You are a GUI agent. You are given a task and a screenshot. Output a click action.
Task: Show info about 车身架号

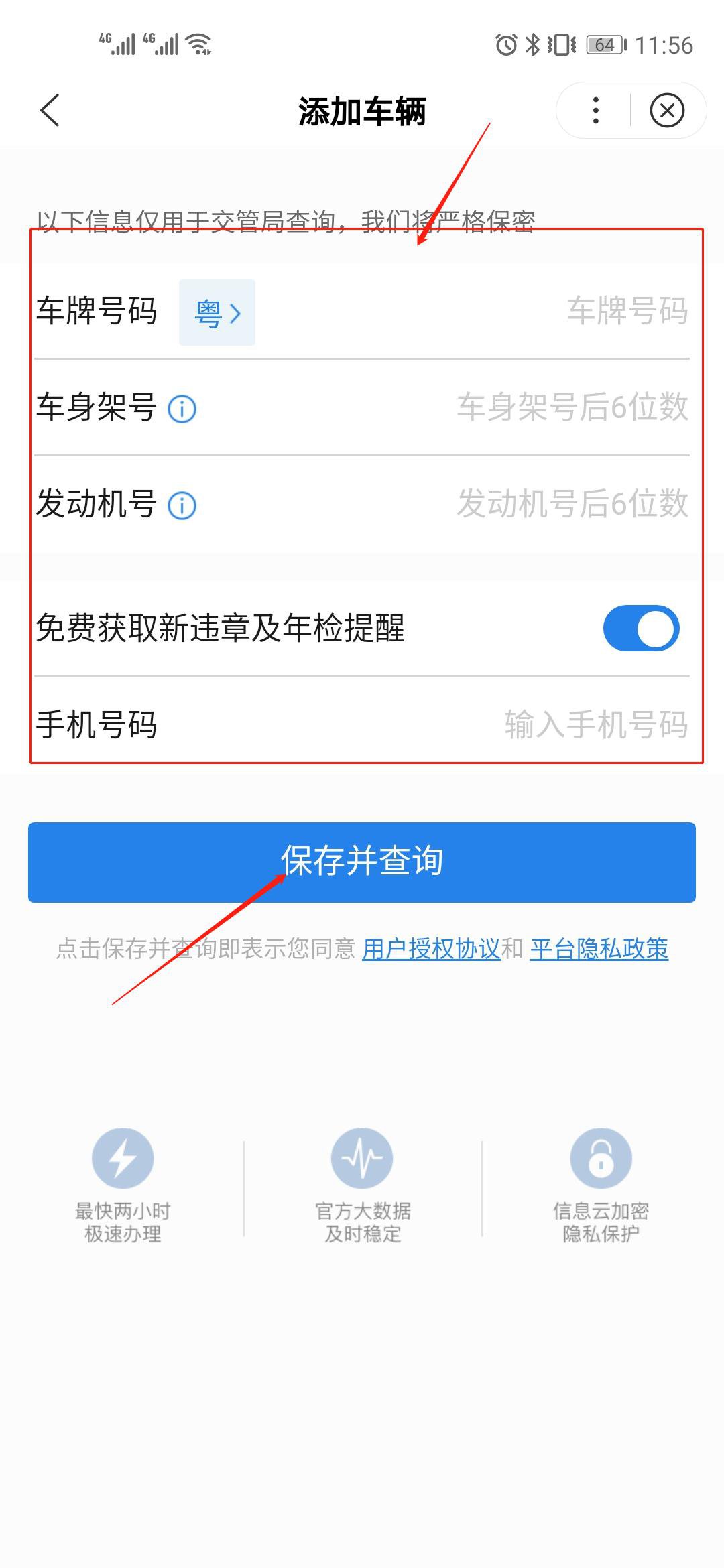[x=182, y=409]
